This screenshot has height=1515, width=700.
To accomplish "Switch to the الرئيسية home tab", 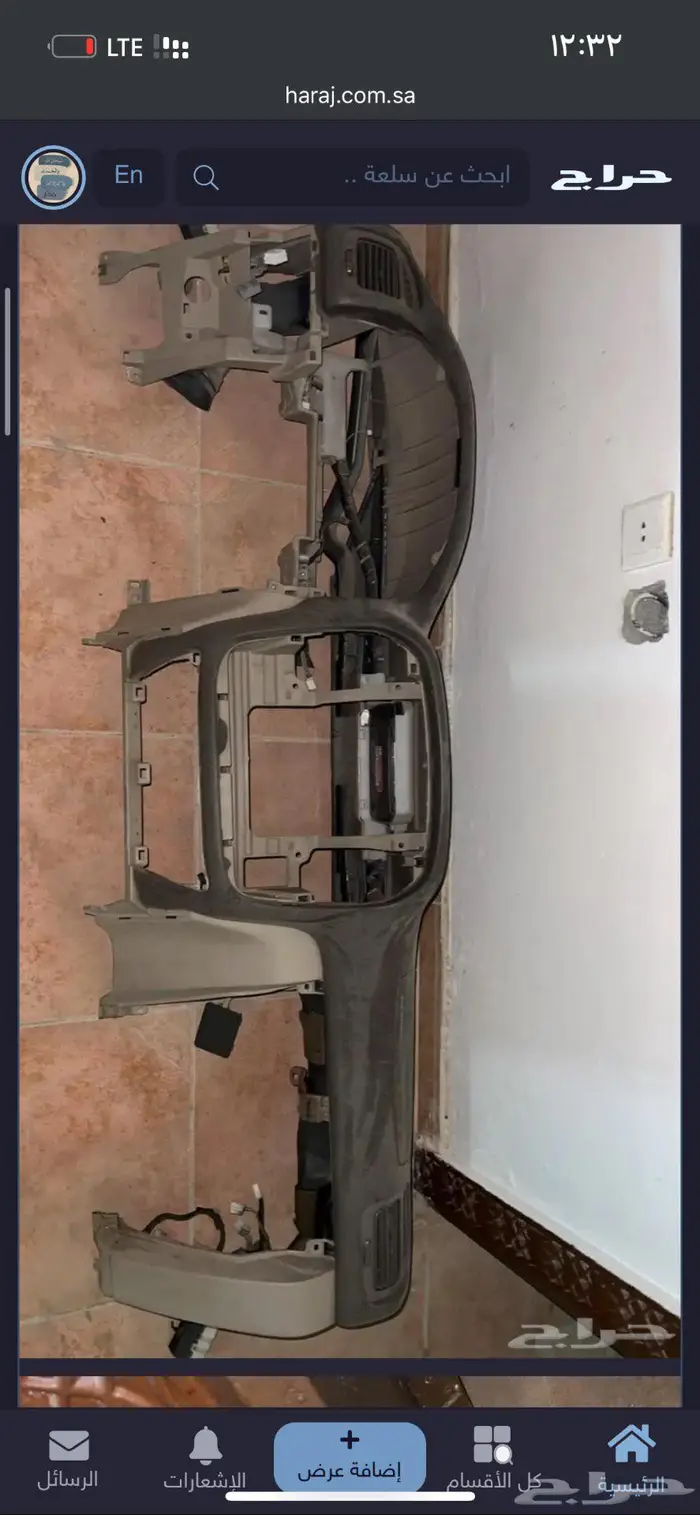I will coord(631,1460).
